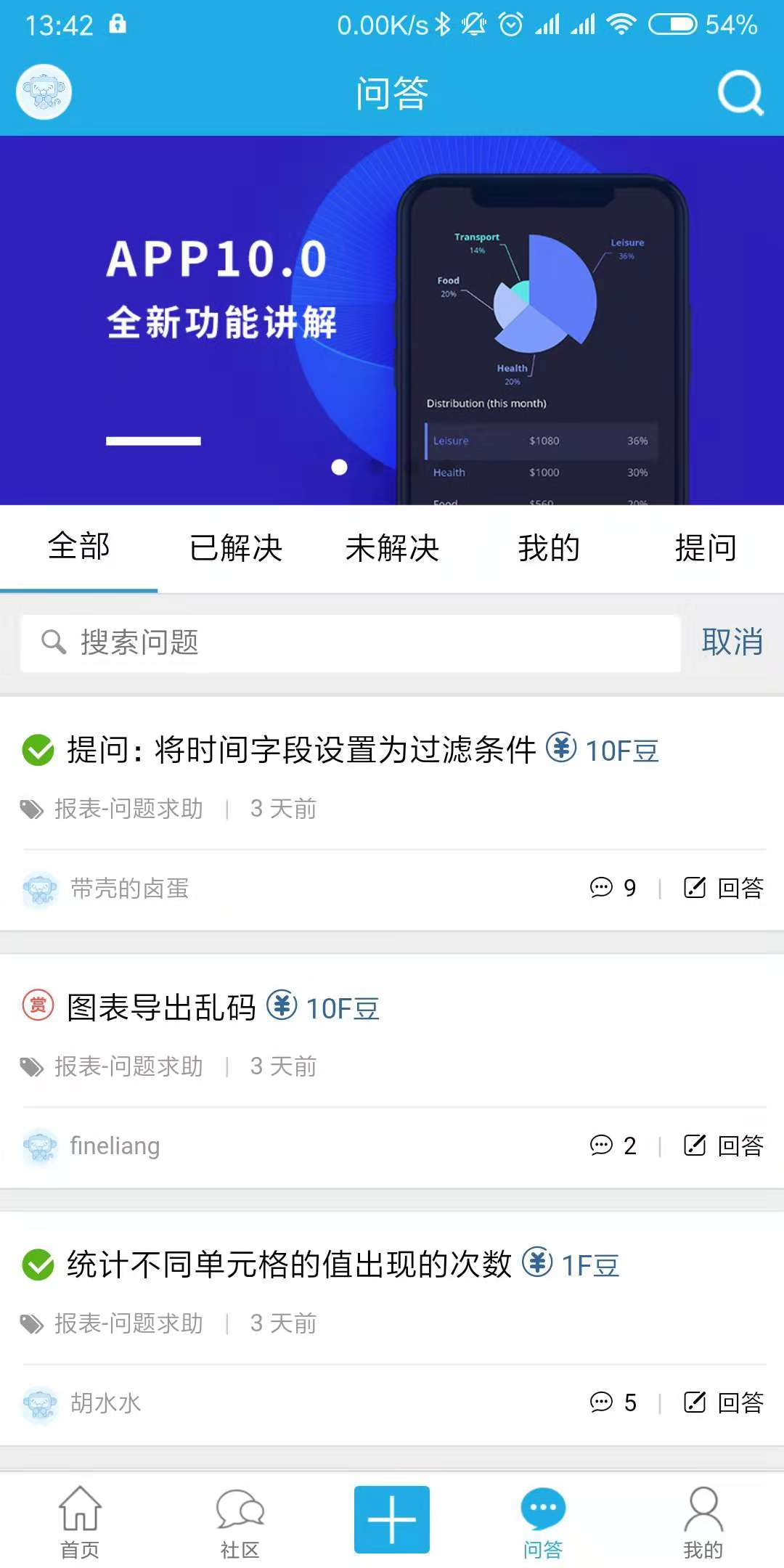Open the APP10.0 feature banner
This screenshot has width=784, height=1568.
pos(392,319)
